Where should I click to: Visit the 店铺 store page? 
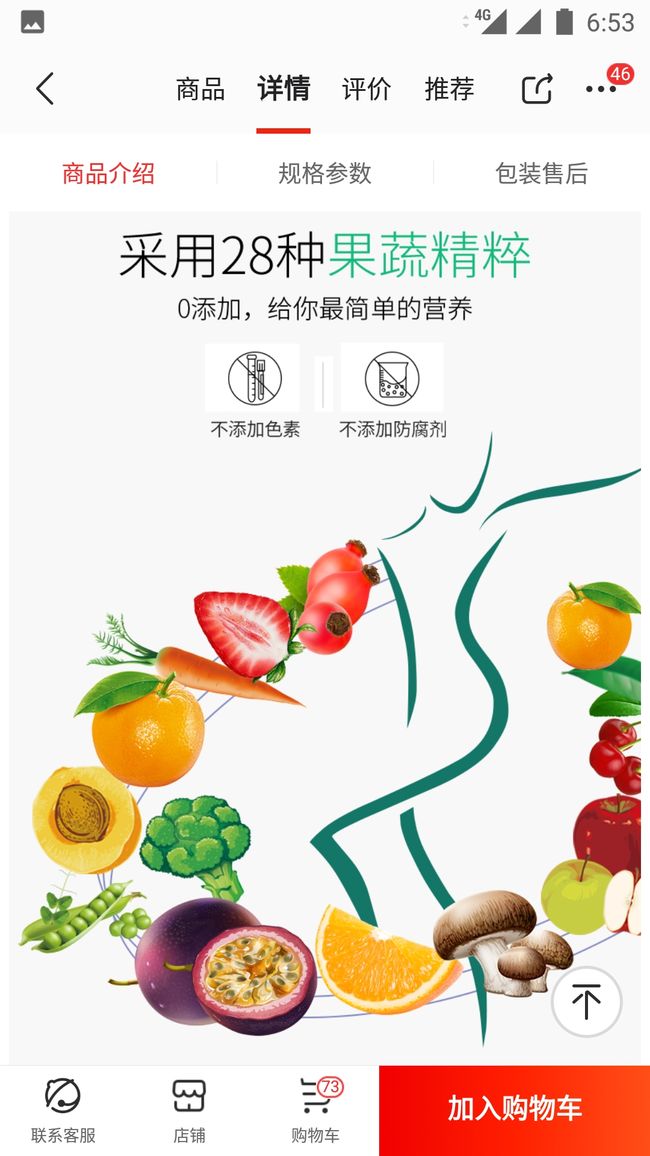189,1111
